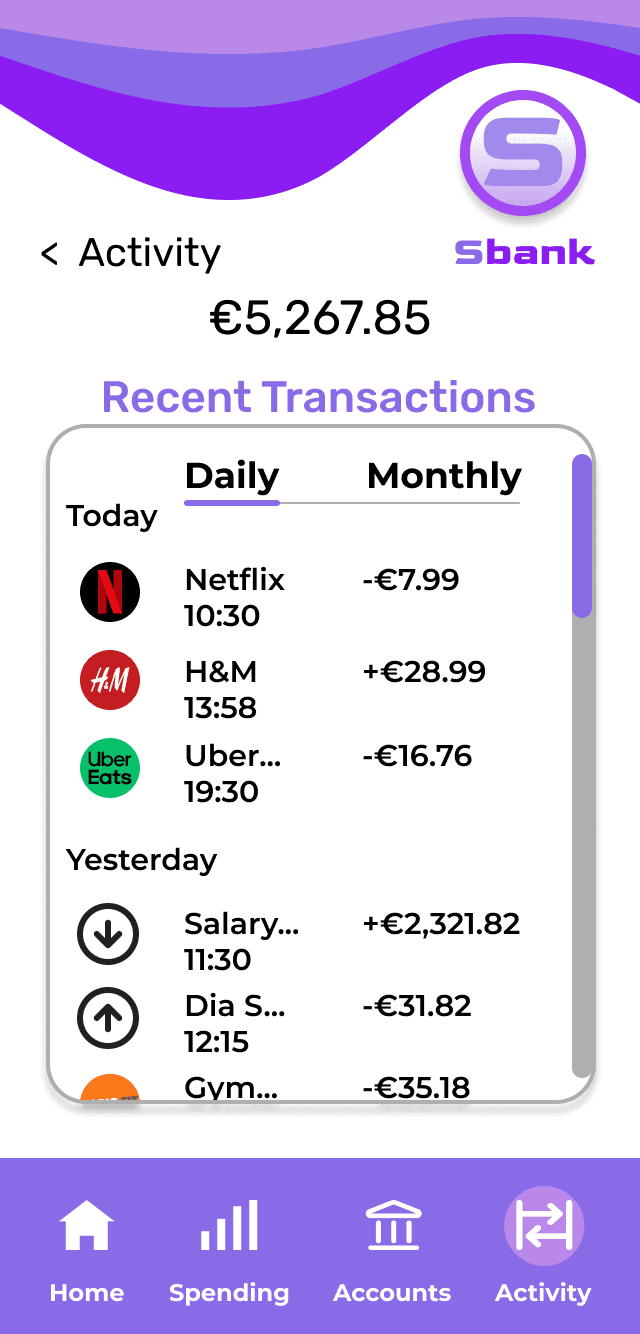The image size is (640, 1334).
Task: Open the Salary transaction from yesterday
Action: tap(300, 941)
